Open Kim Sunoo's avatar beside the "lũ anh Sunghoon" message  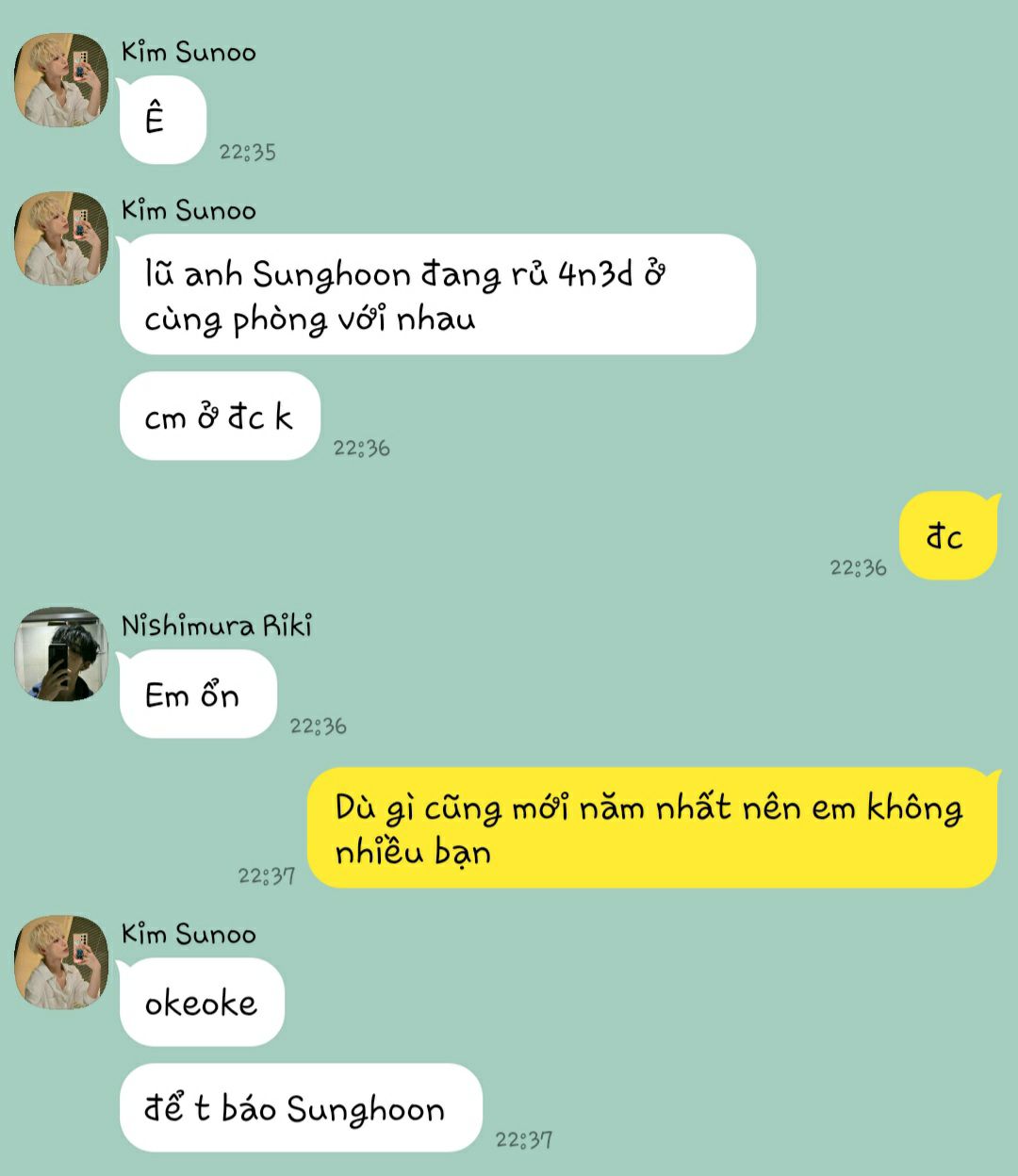click(x=61, y=238)
